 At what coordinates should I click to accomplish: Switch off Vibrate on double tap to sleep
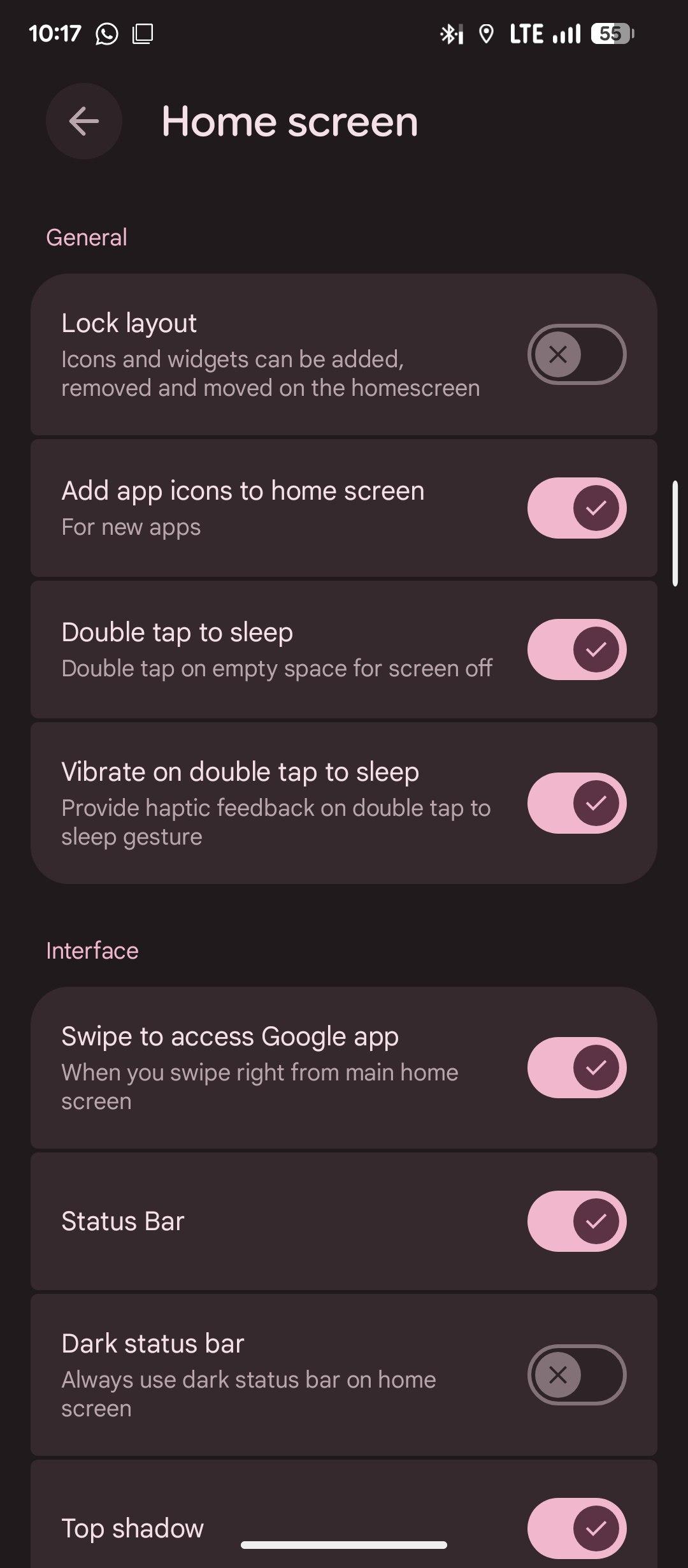point(577,803)
